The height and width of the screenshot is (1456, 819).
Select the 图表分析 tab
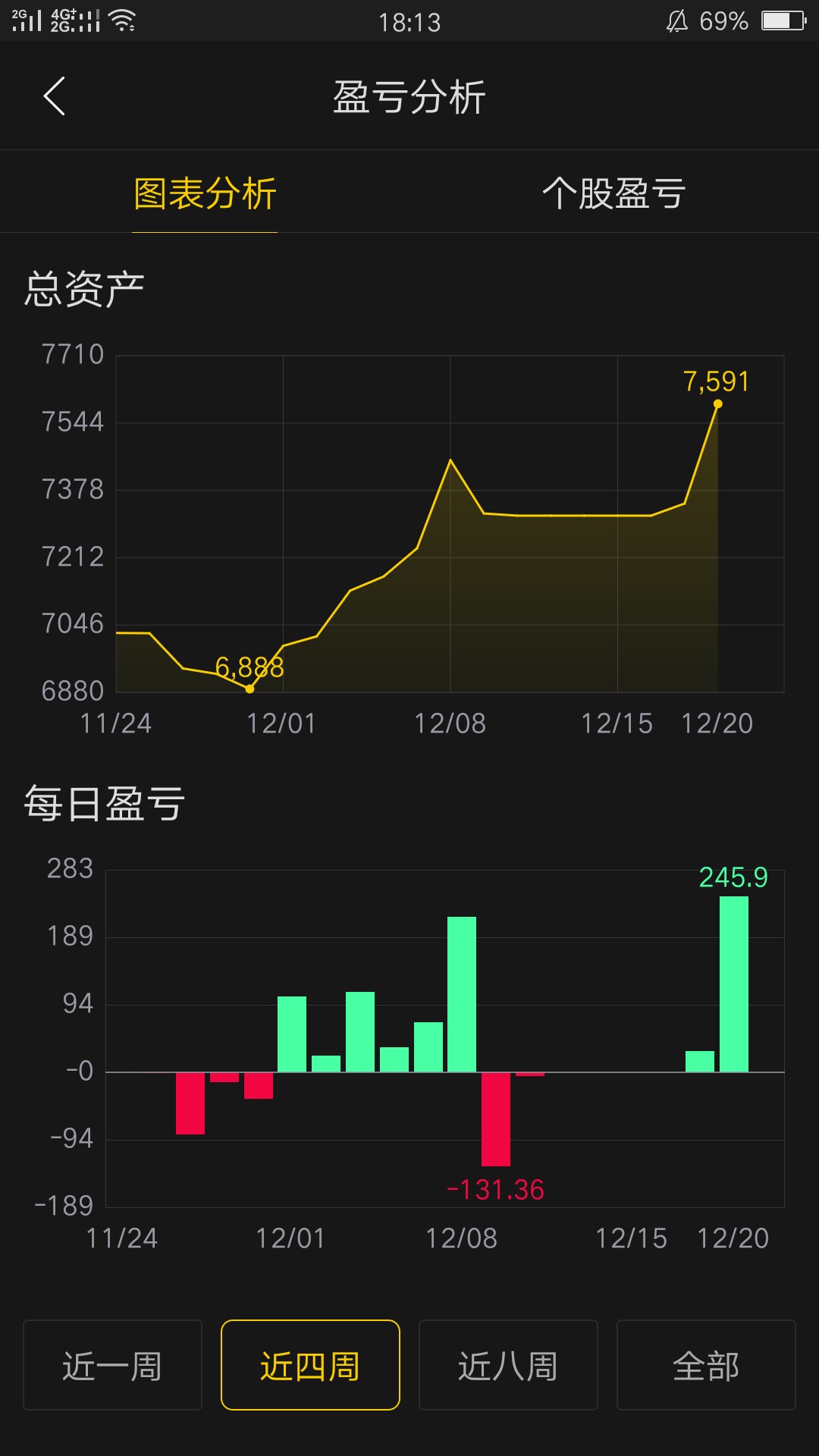tap(205, 193)
